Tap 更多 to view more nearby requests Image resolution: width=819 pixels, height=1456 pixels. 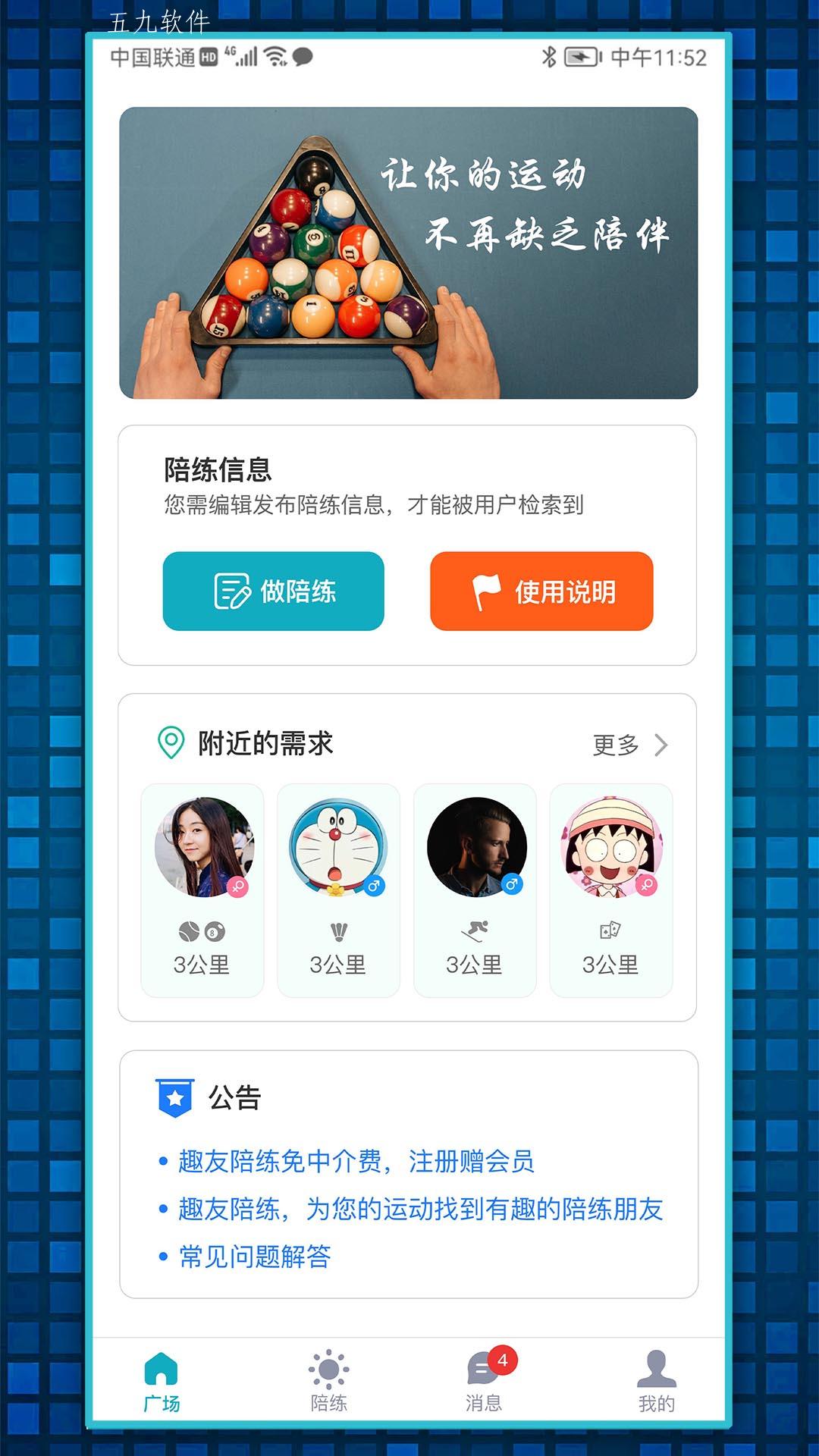pos(629,745)
